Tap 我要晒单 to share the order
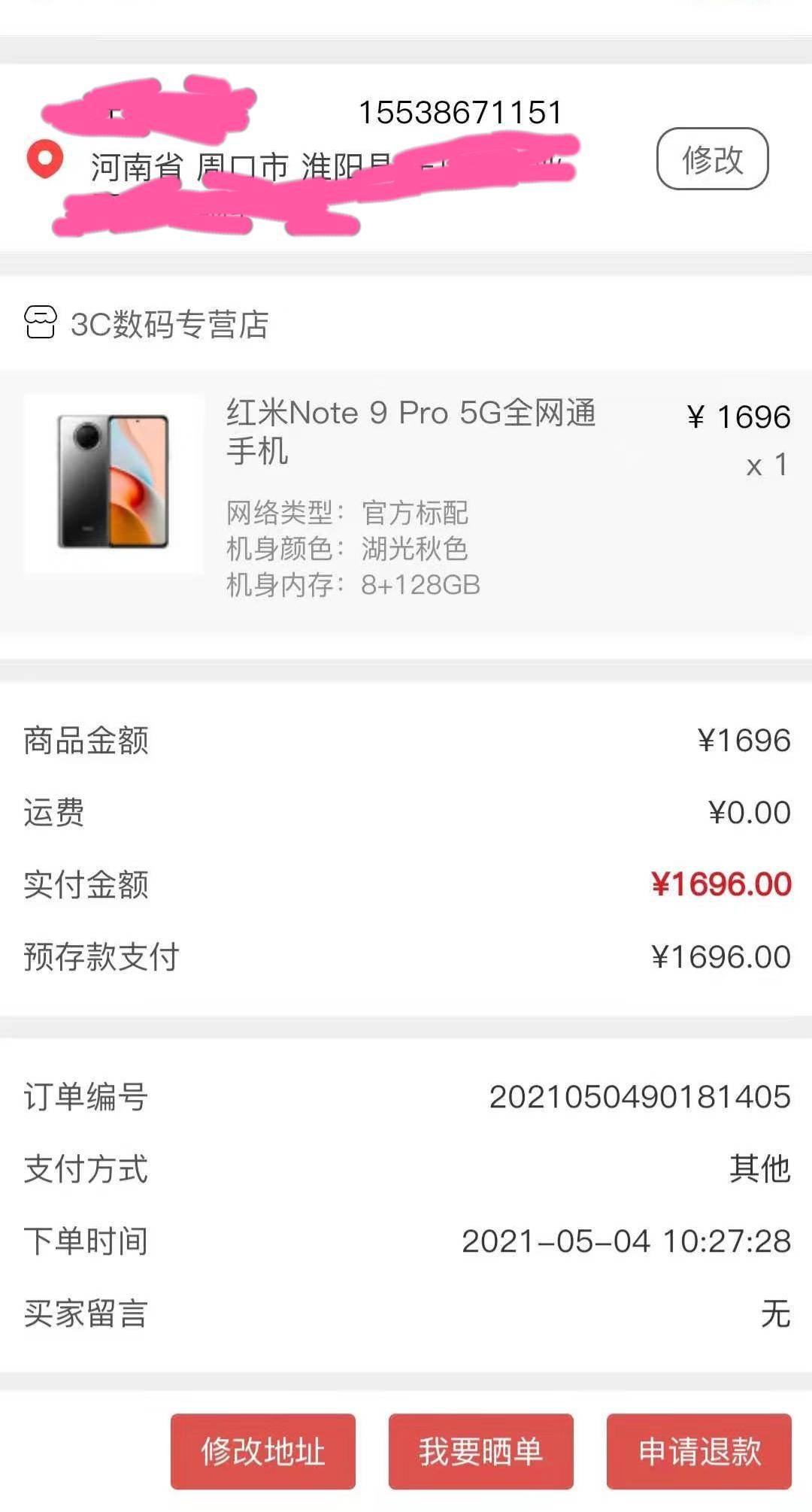Screen dimensions: 812x1512 480,1451
